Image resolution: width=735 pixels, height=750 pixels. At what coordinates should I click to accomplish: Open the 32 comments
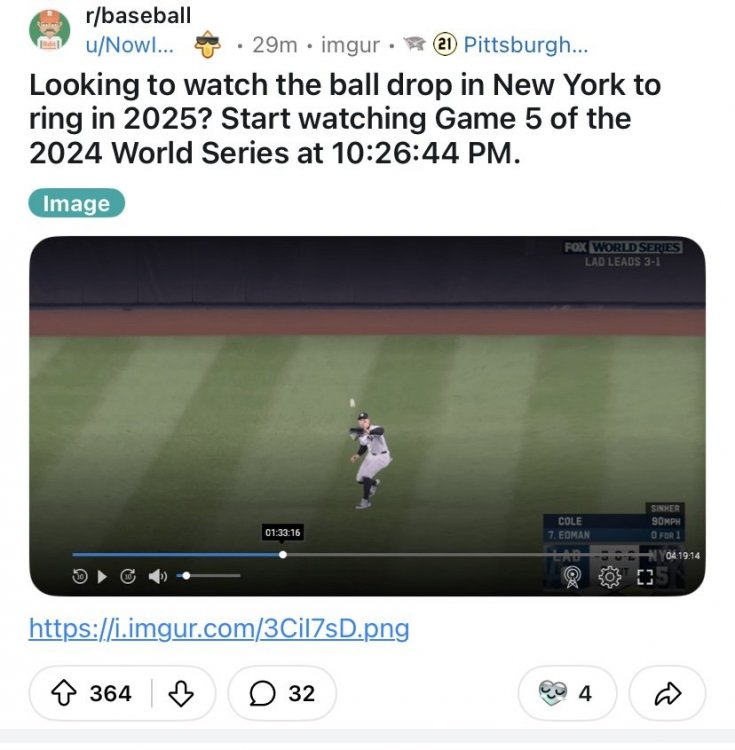pyautogui.click(x=282, y=693)
